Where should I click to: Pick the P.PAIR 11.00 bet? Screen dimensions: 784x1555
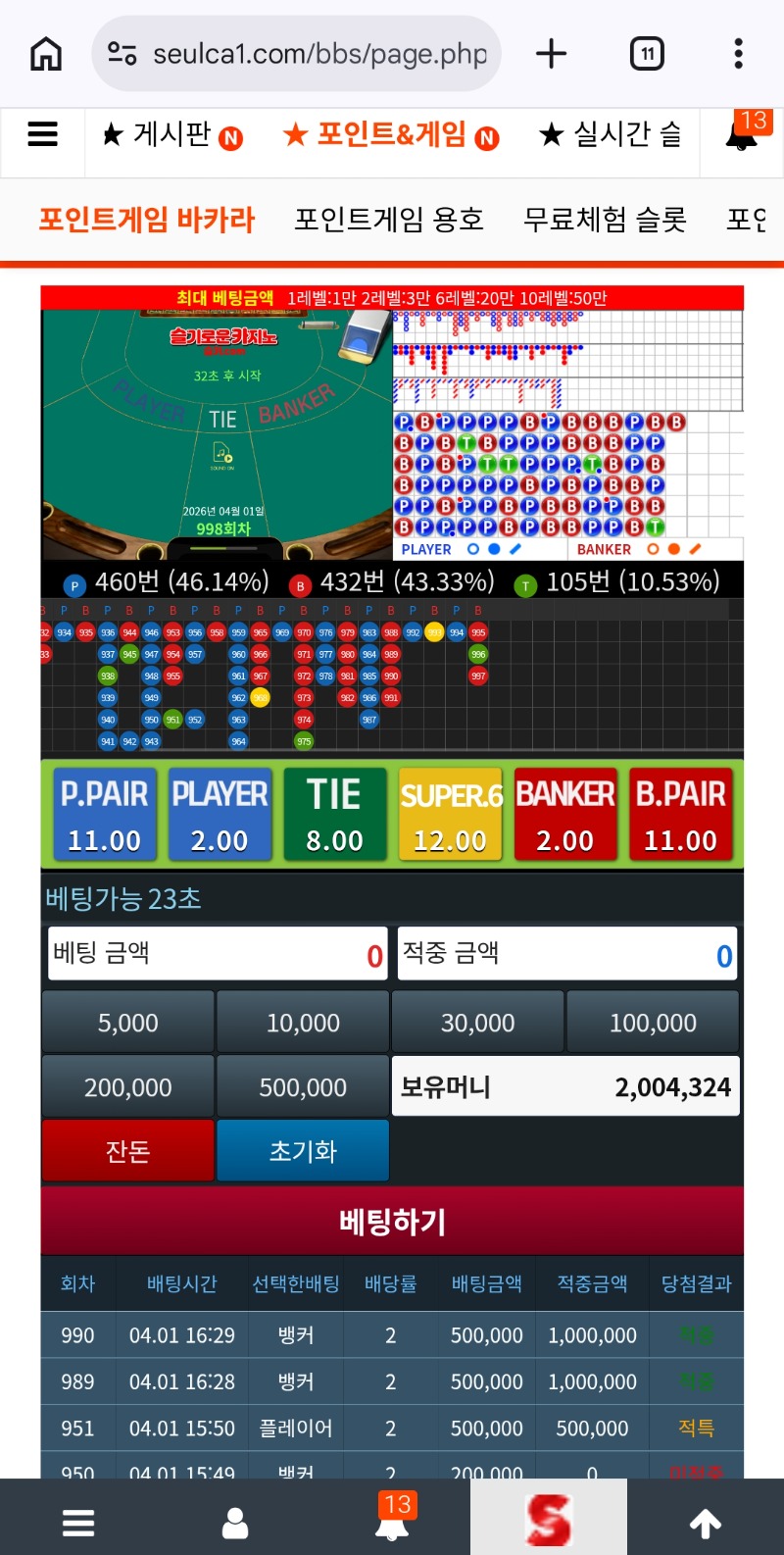tap(104, 815)
